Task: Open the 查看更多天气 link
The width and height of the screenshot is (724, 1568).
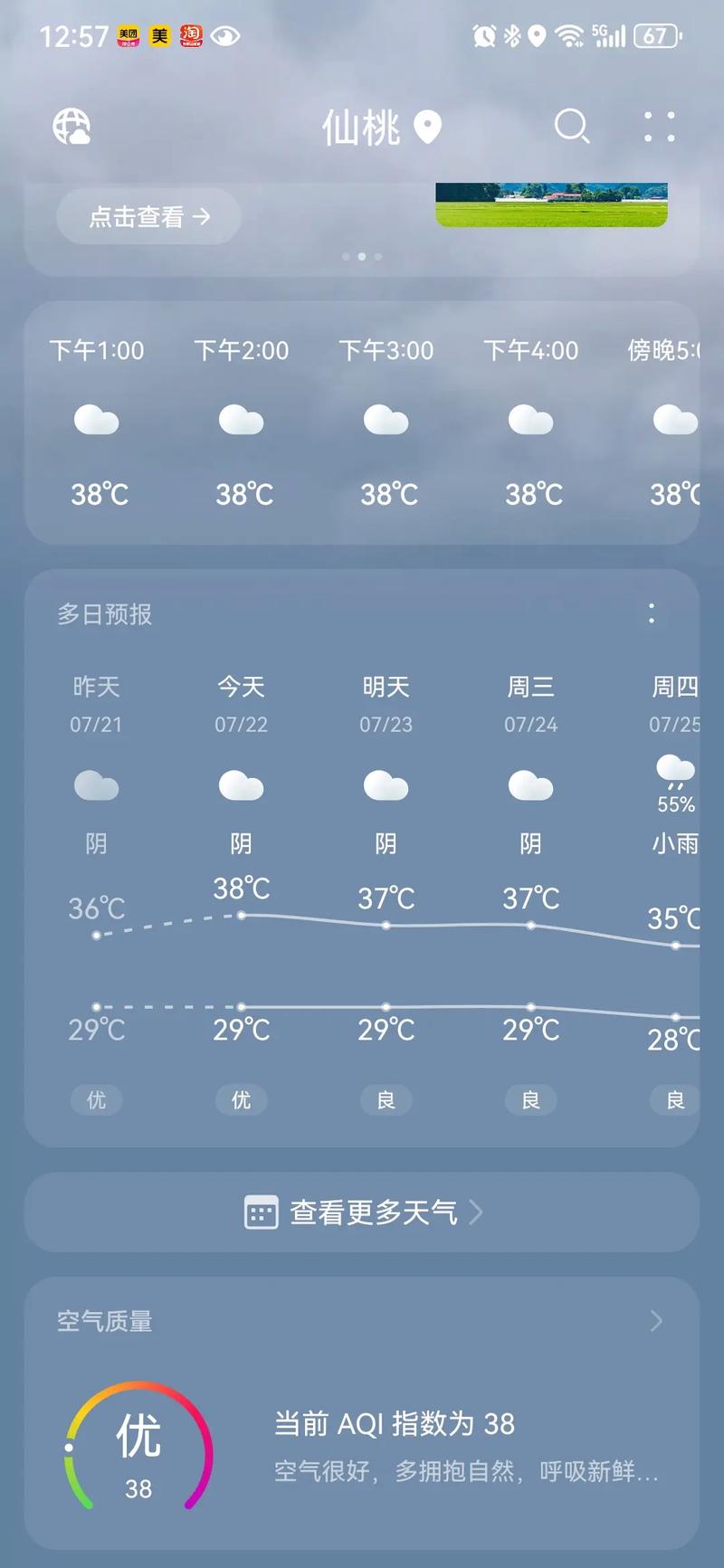Action: coord(371,1212)
